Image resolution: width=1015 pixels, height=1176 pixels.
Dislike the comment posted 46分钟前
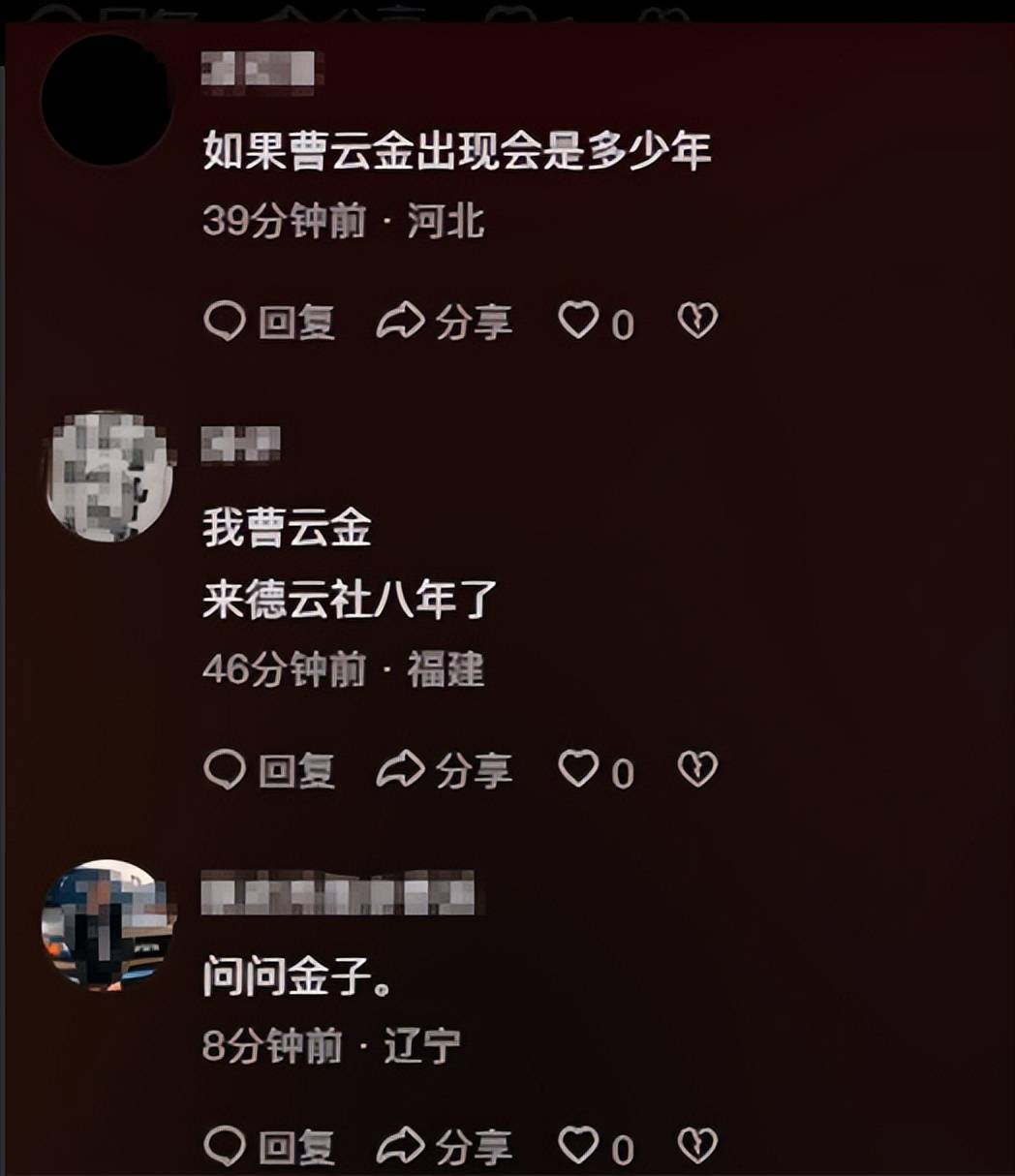pyautogui.click(x=697, y=770)
